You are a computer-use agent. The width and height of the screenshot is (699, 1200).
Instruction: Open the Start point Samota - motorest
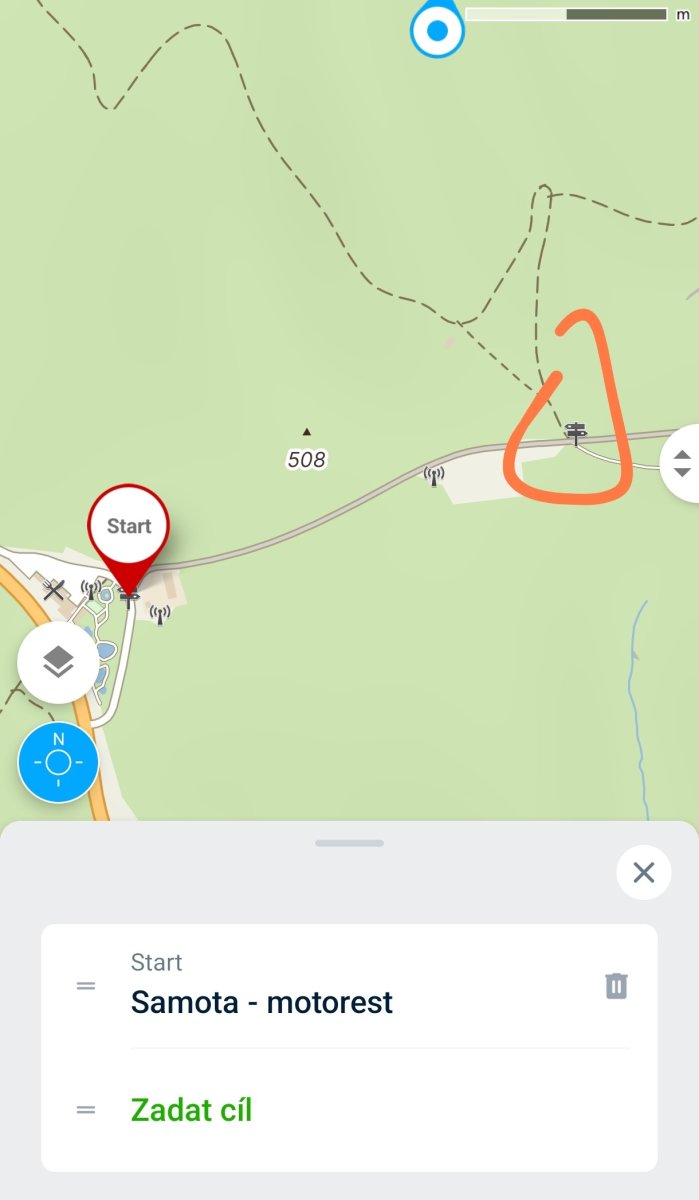pos(262,1001)
